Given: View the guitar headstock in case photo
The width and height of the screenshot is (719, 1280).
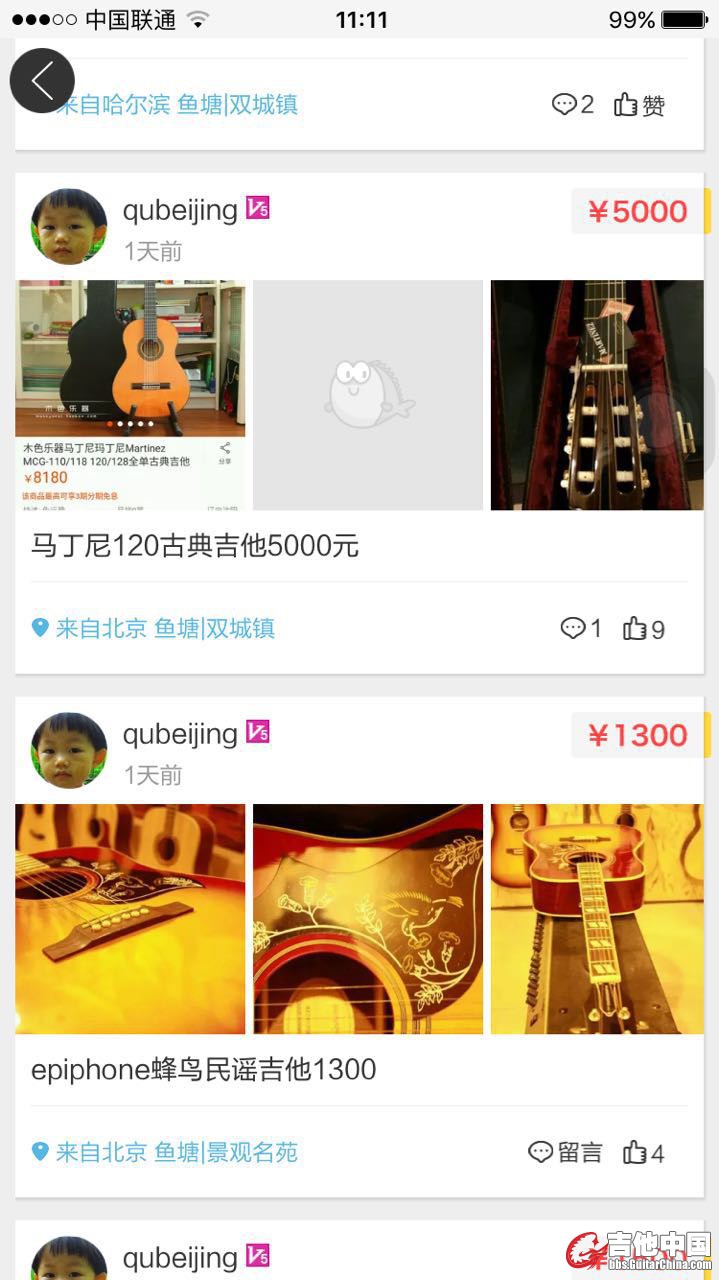Looking at the screenshot, I should point(597,395).
